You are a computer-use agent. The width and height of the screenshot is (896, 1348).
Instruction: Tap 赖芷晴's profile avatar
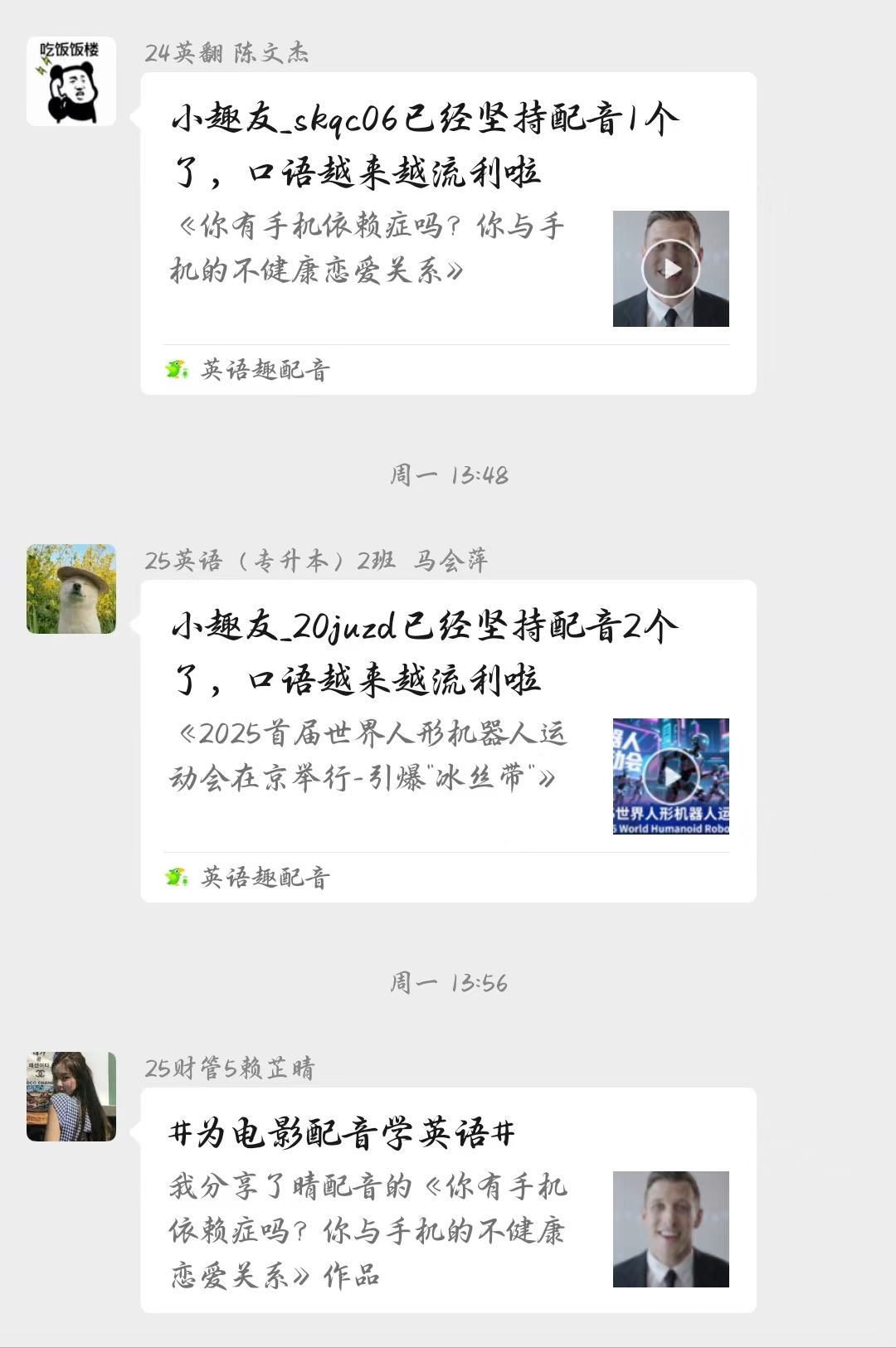point(71,1097)
